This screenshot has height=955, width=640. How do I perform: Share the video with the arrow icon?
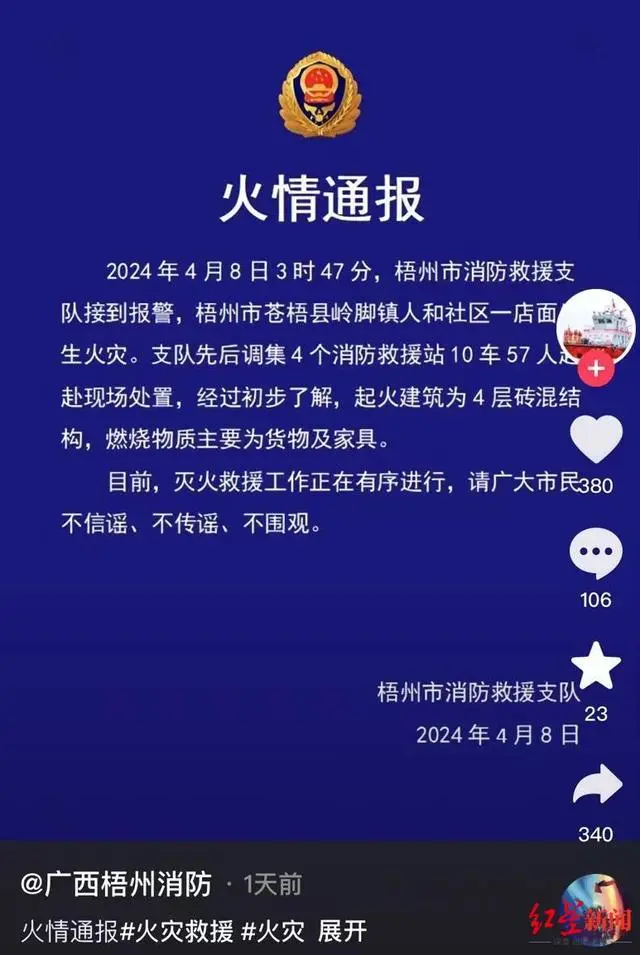point(596,786)
